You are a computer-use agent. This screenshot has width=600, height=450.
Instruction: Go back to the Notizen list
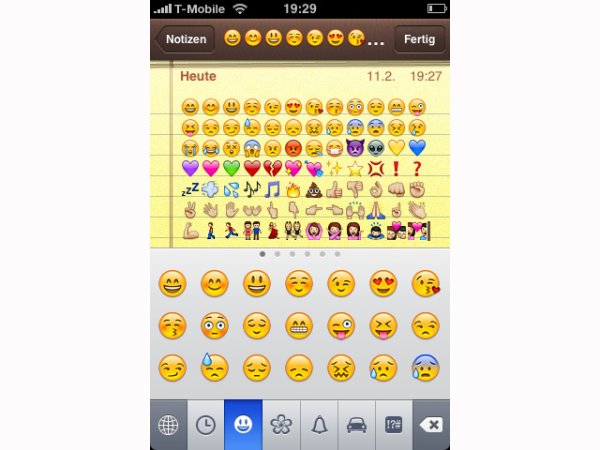click(185, 40)
